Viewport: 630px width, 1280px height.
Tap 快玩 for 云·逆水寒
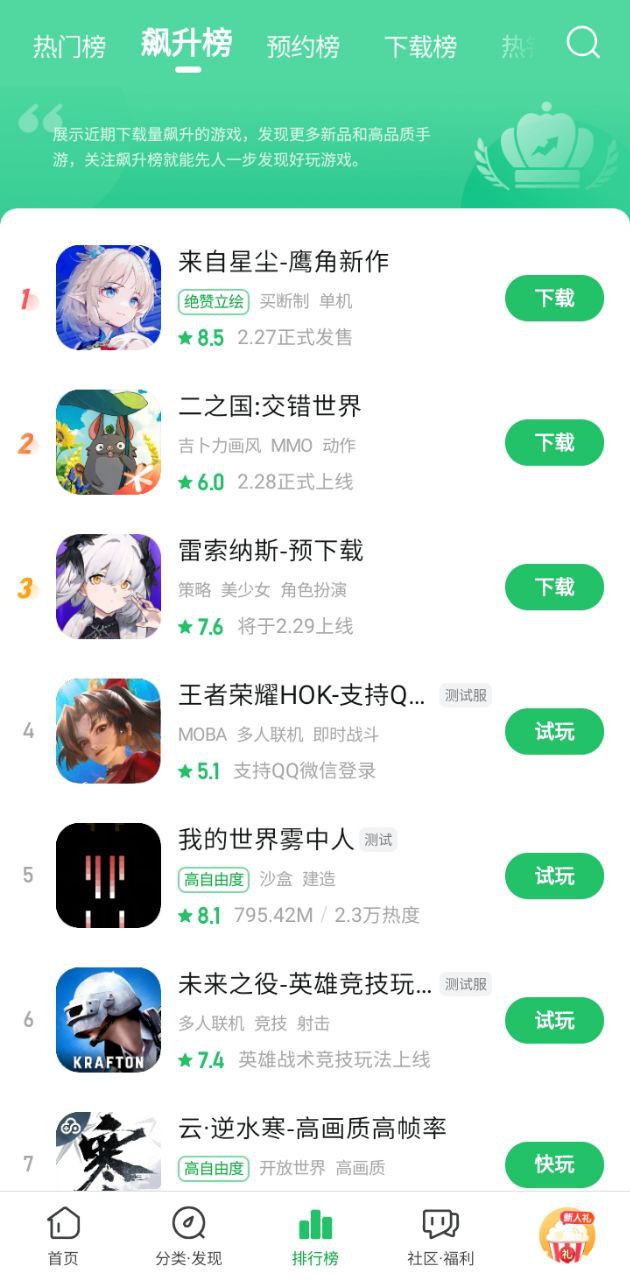coord(554,1164)
